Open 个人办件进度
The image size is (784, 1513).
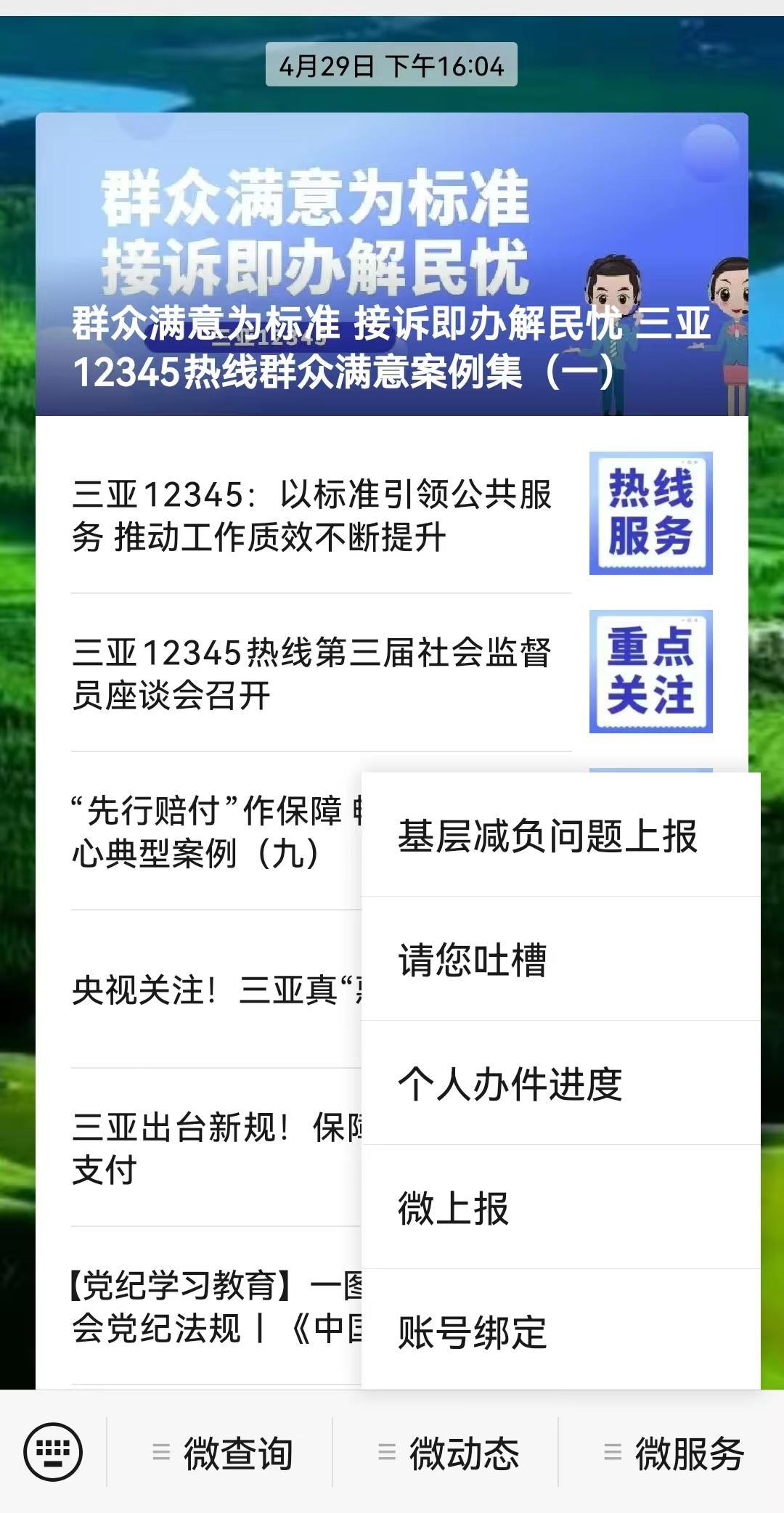point(561,1083)
